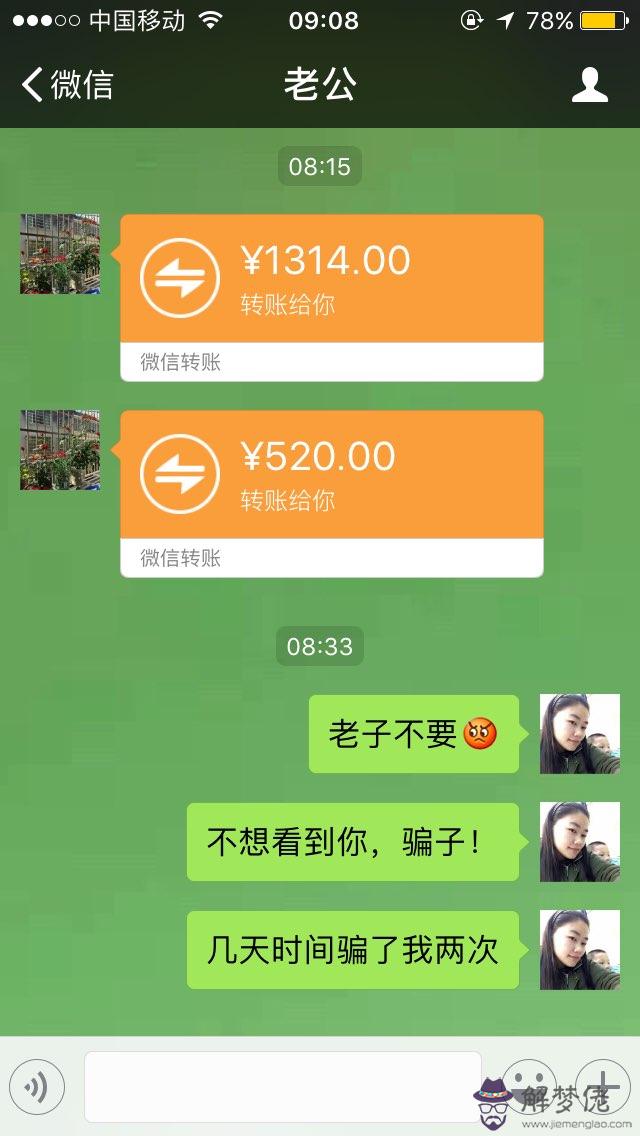This screenshot has width=640, height=1136.
Task: Switch to voice message input
Action: tap(37, 1086)
